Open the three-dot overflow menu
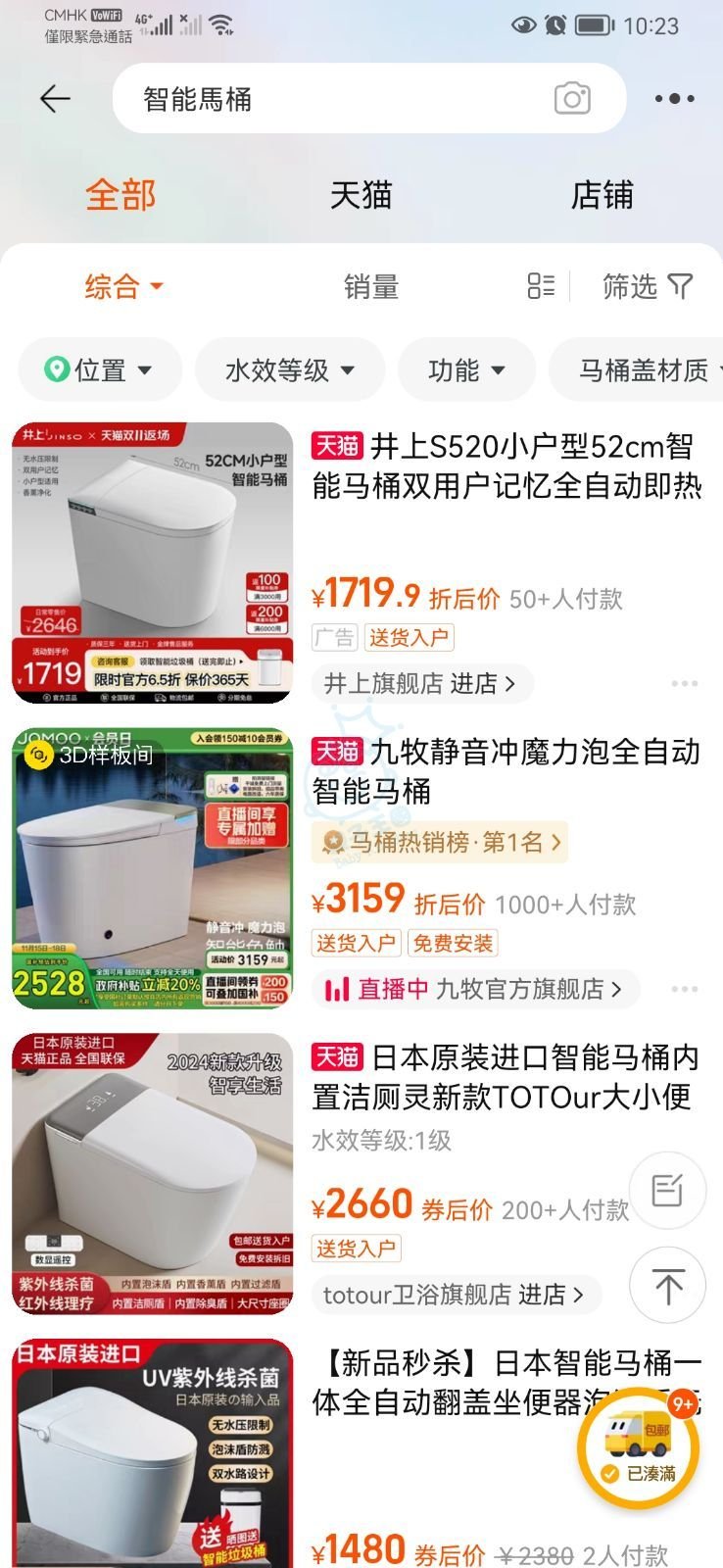Viewport: 723px width, 1568px height. (x=674, y=99)
